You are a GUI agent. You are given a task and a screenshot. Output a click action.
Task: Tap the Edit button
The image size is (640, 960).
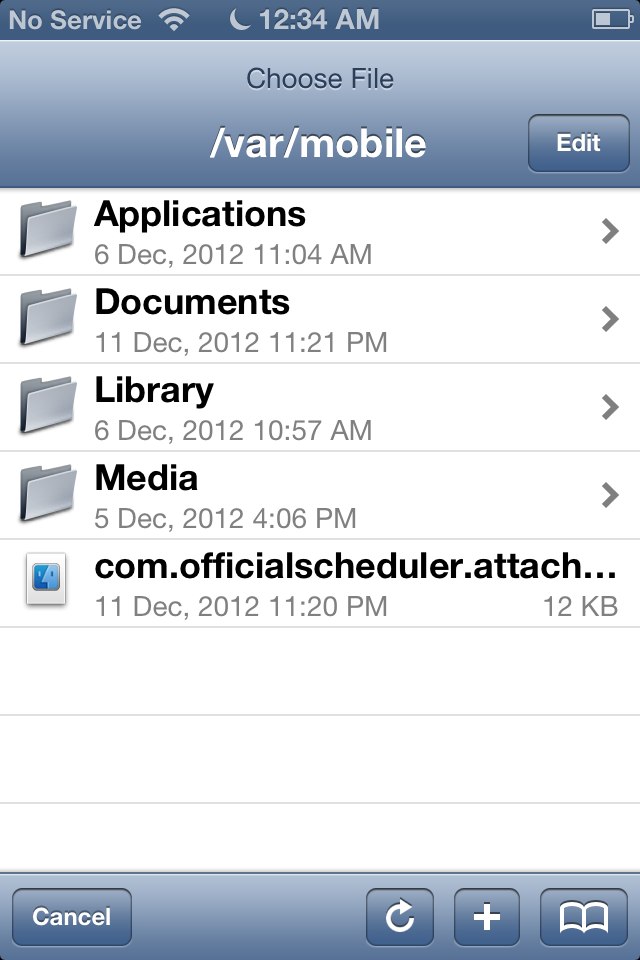(578, 143)
